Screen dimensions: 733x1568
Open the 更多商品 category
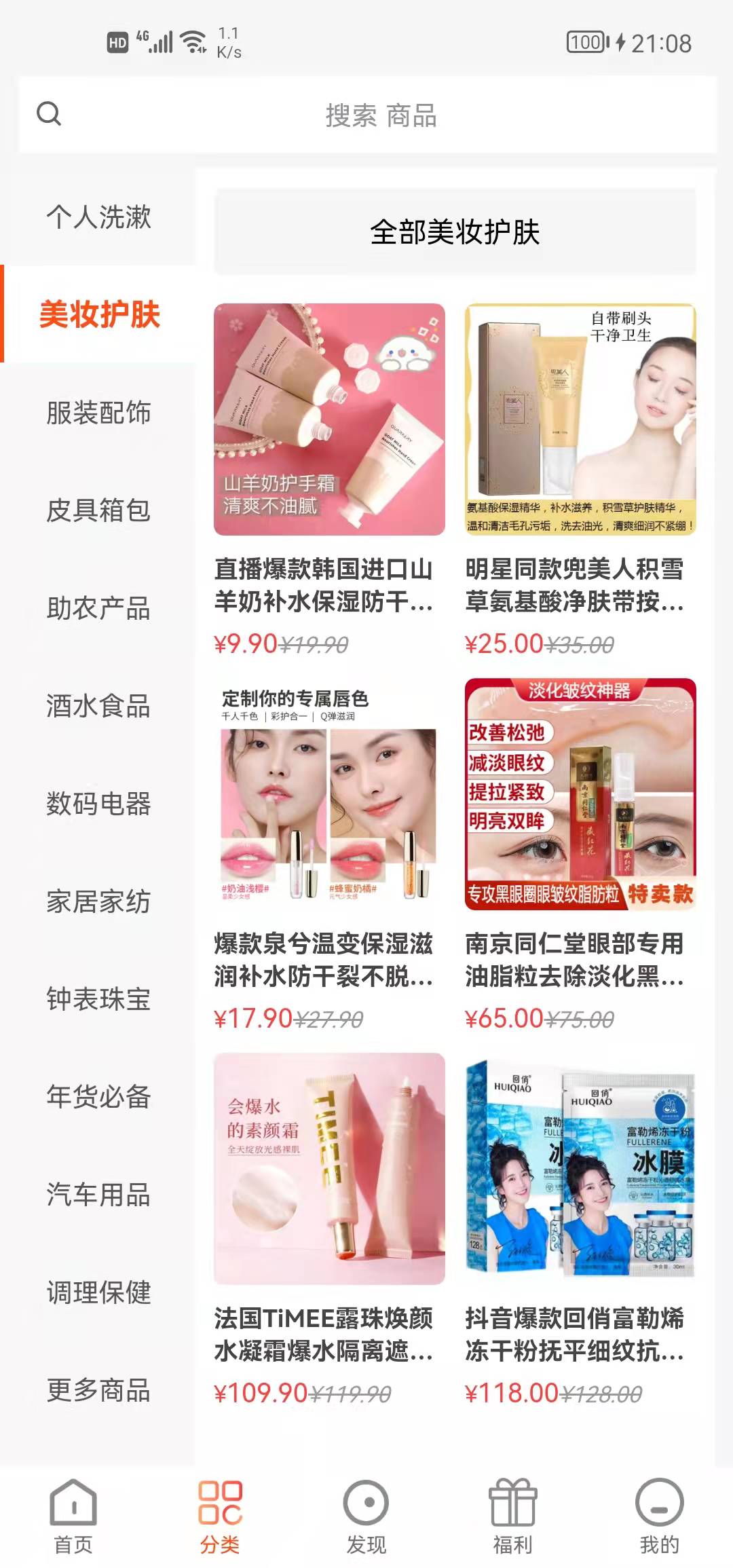coord(98,1390)
